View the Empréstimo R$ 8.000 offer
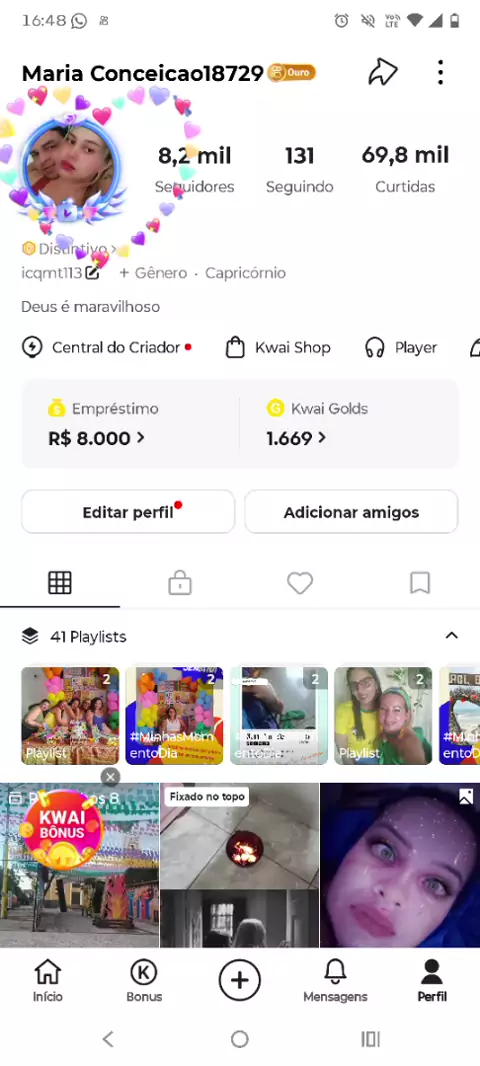The image size is (480, 1066). [x=131, y=424]
